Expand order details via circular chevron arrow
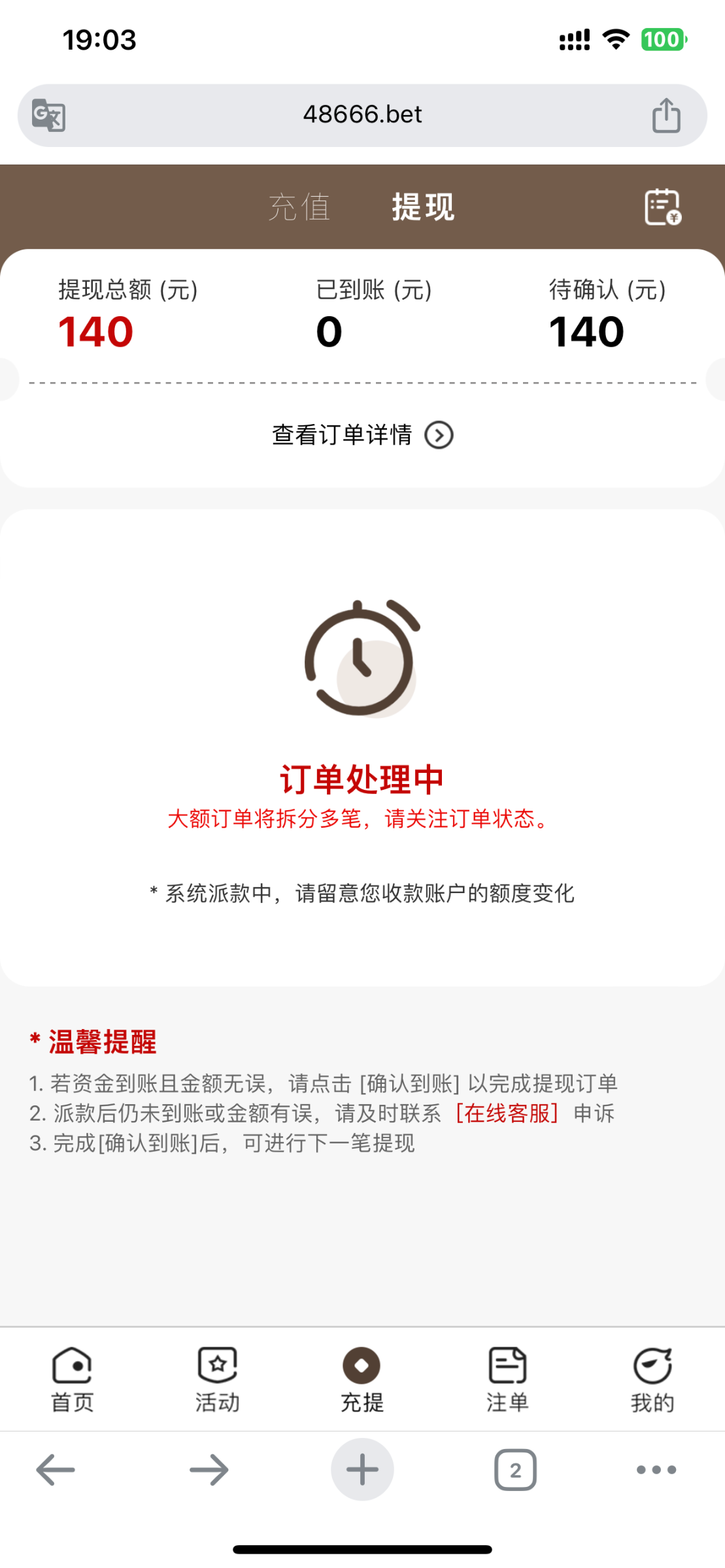 tap(439, 434)
